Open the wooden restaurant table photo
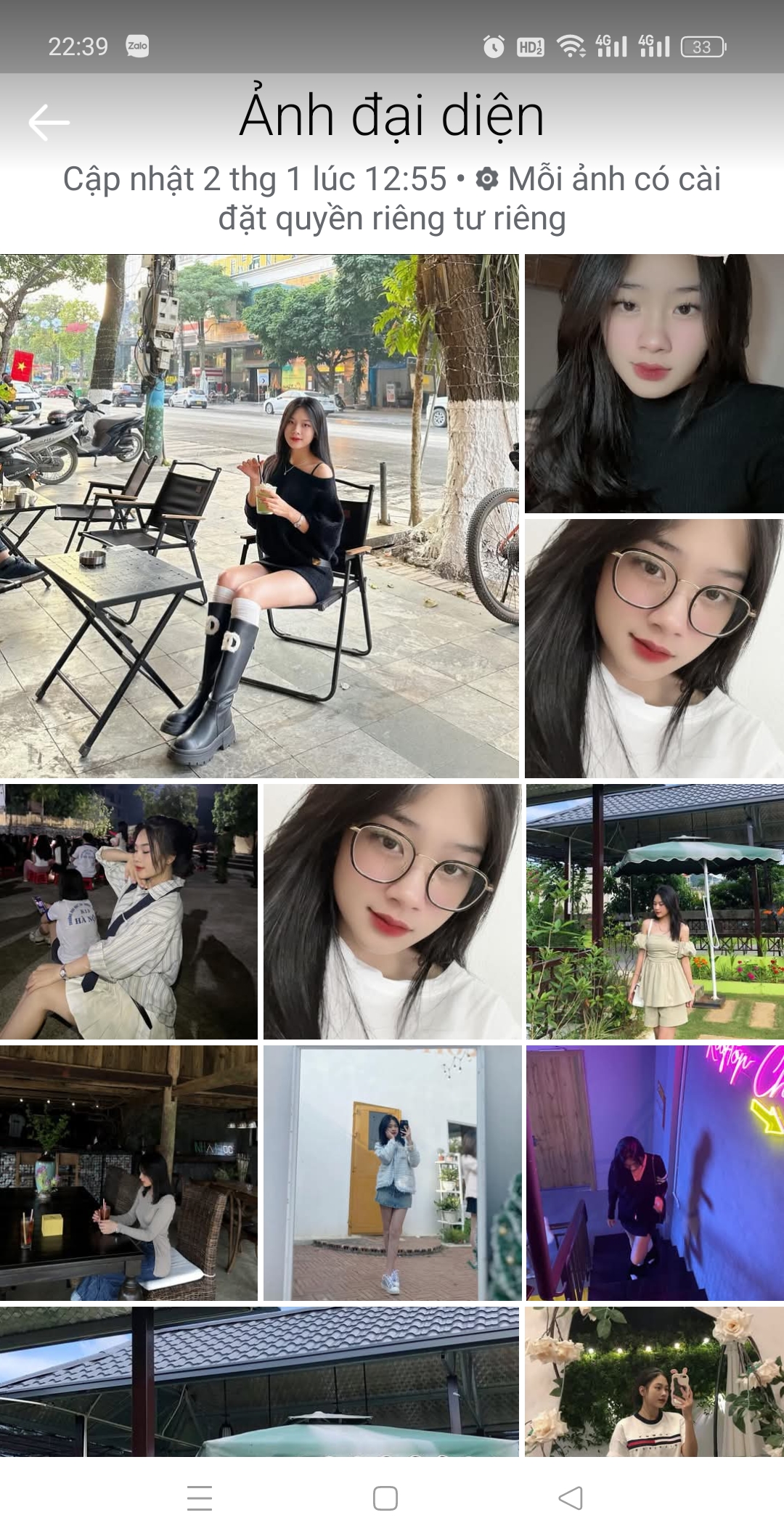This screenshot has height=1539, width=784. click(128, 1172)
